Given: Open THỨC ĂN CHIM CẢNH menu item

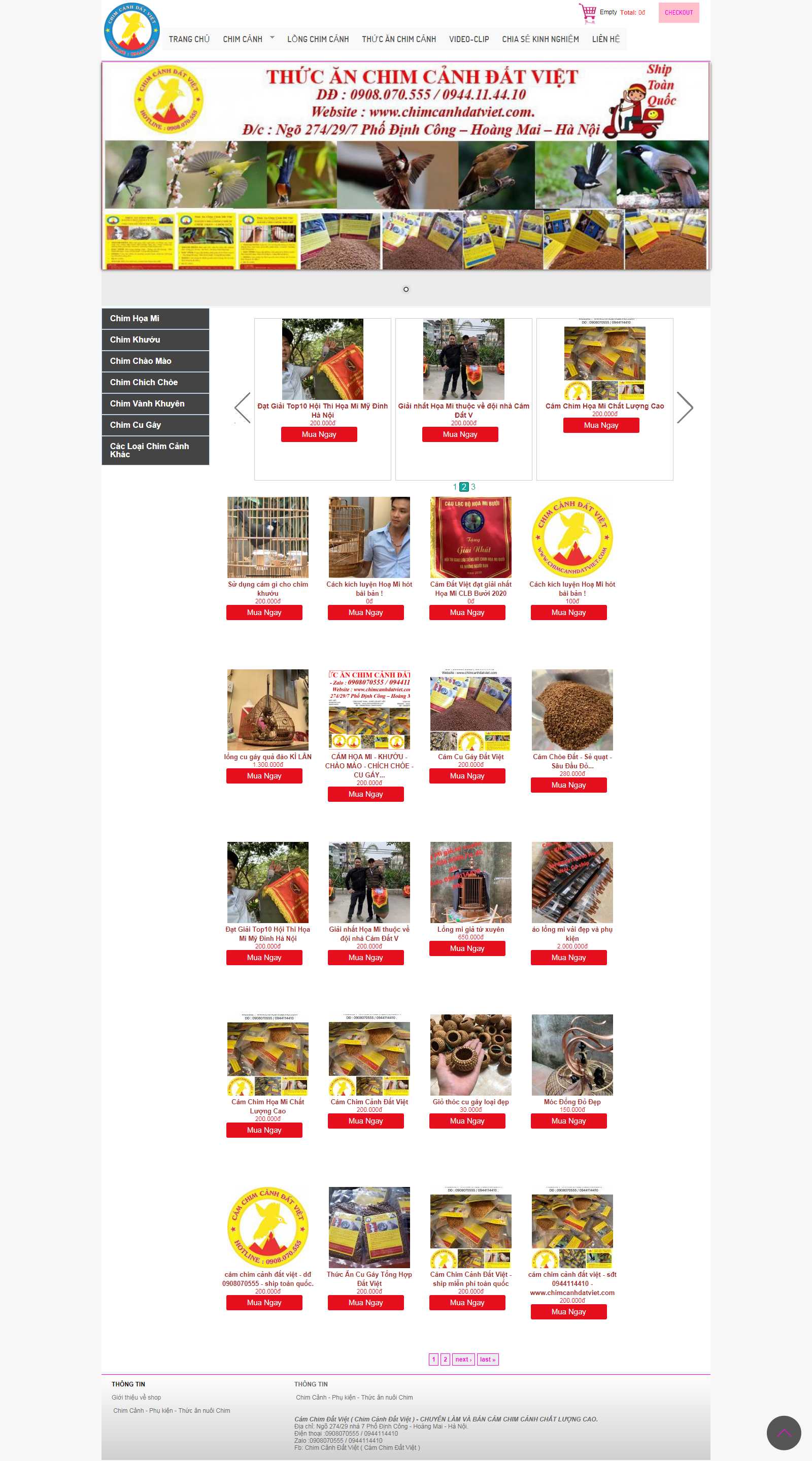Looking at the screenshot, I should pos(398,39).
